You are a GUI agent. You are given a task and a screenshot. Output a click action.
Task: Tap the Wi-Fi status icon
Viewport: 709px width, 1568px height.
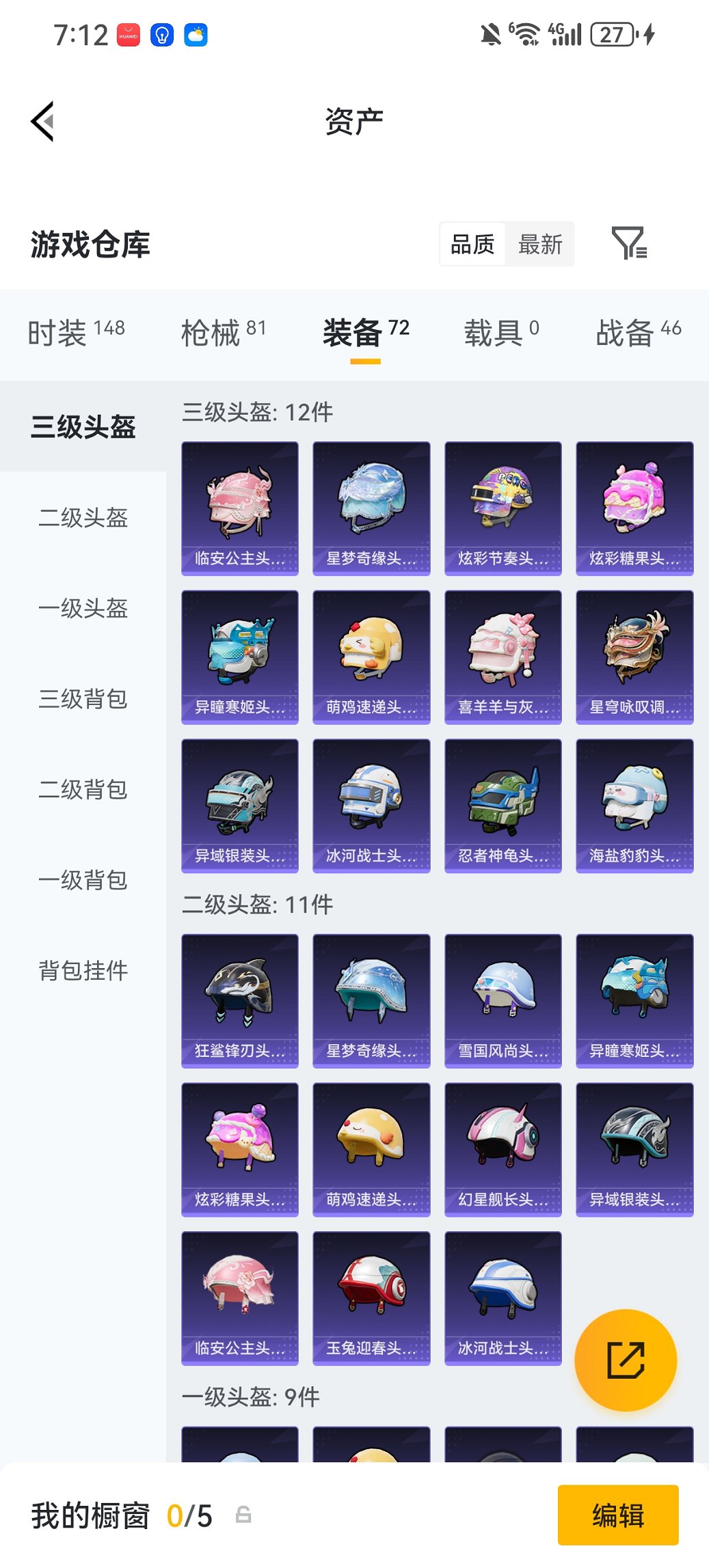523,31
